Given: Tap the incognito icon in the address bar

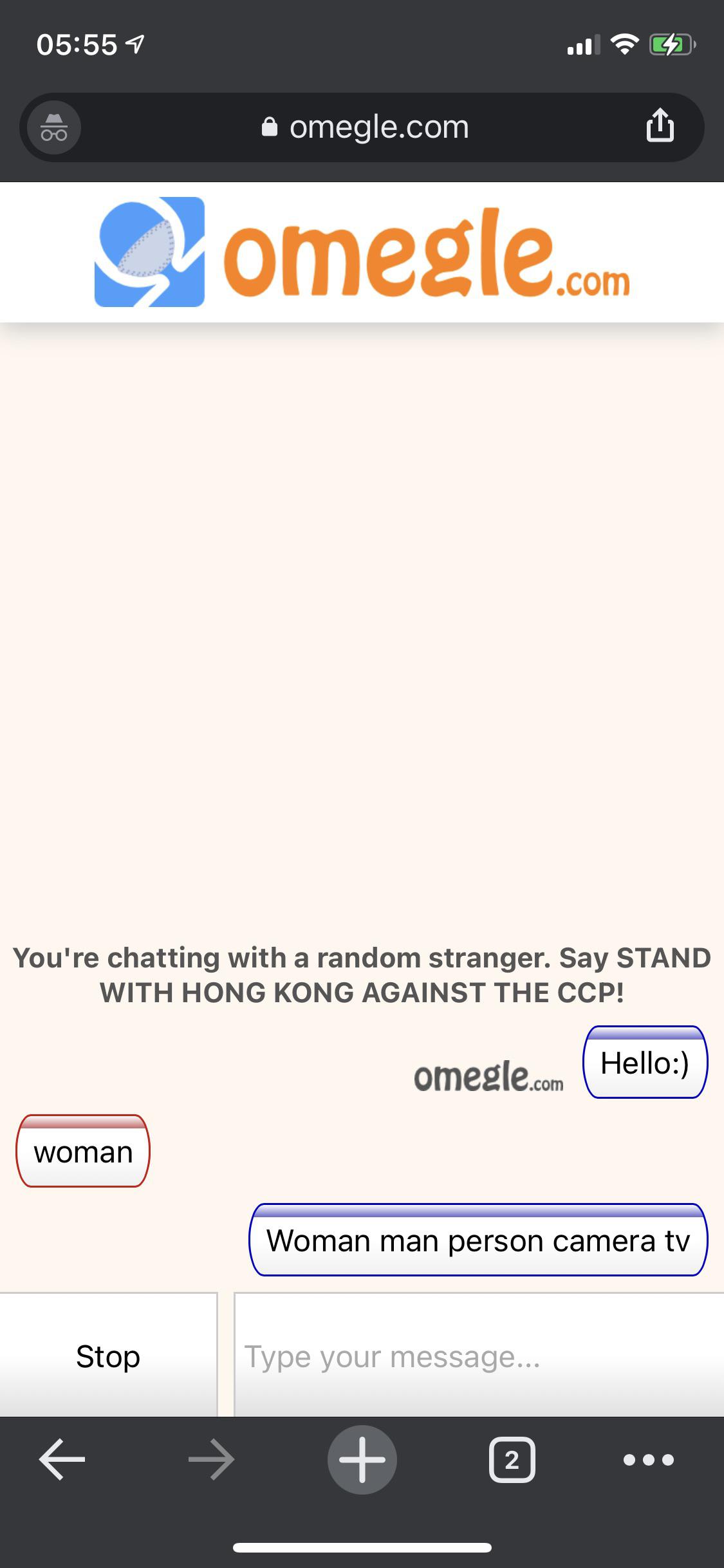Looking at the screenshot, I should tap(54, 127).
